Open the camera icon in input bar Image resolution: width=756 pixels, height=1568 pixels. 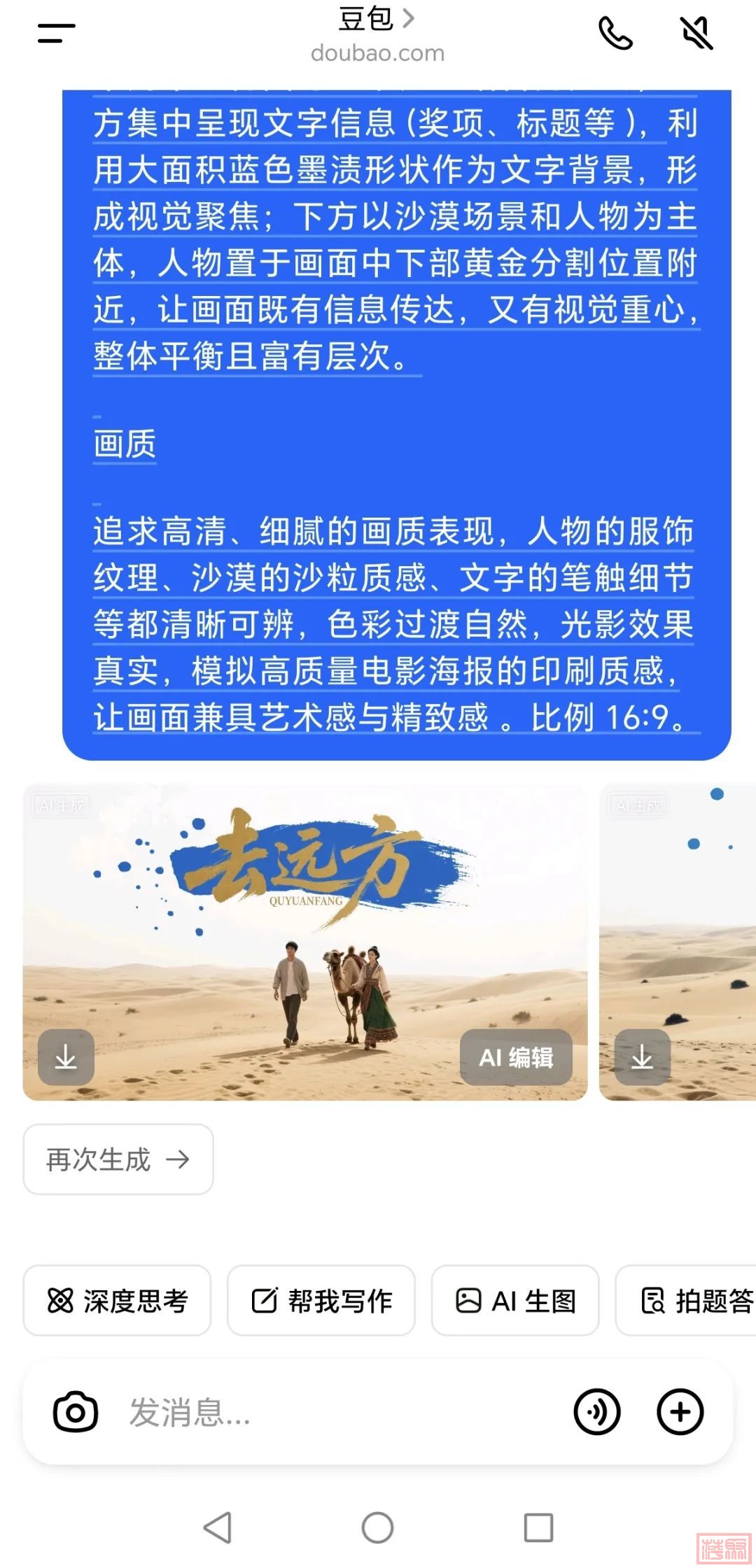tap(76, 1412)
